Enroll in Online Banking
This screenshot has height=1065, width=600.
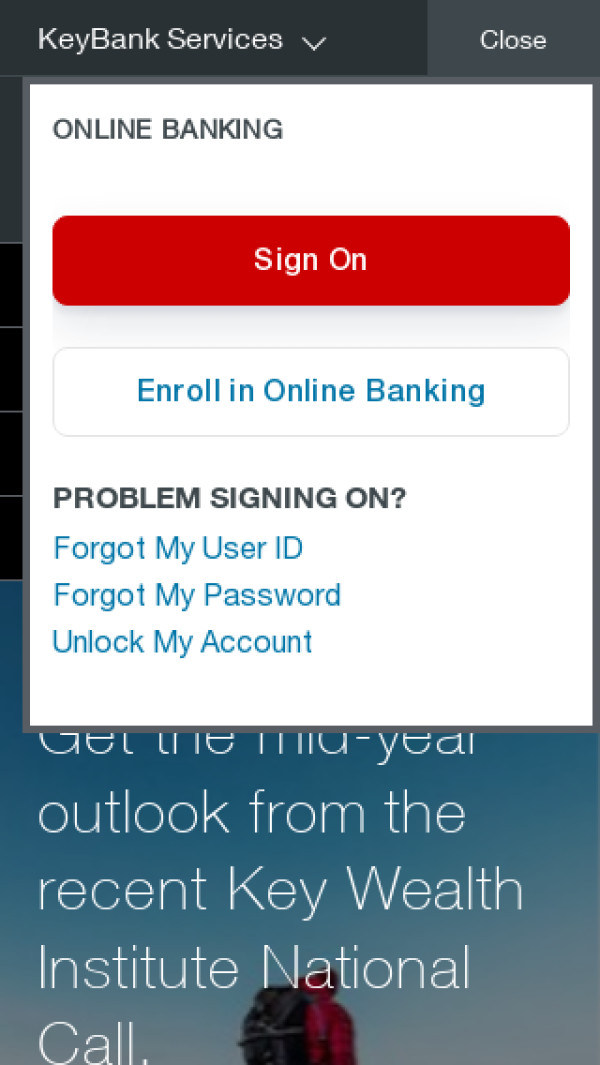[311, 391]
